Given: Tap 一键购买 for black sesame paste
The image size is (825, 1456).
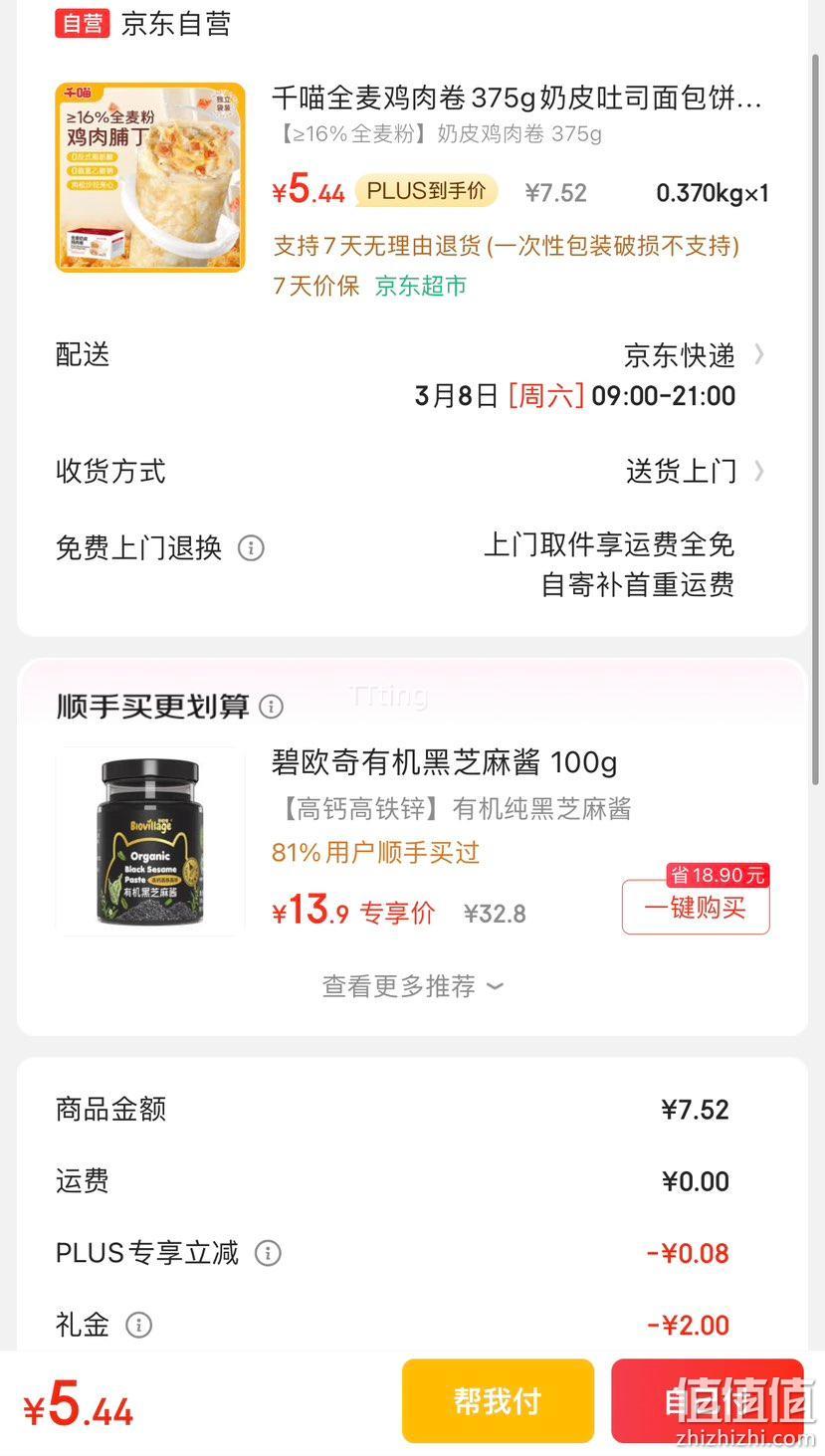Looking at the screenshot, I should [x=696, y=908].
